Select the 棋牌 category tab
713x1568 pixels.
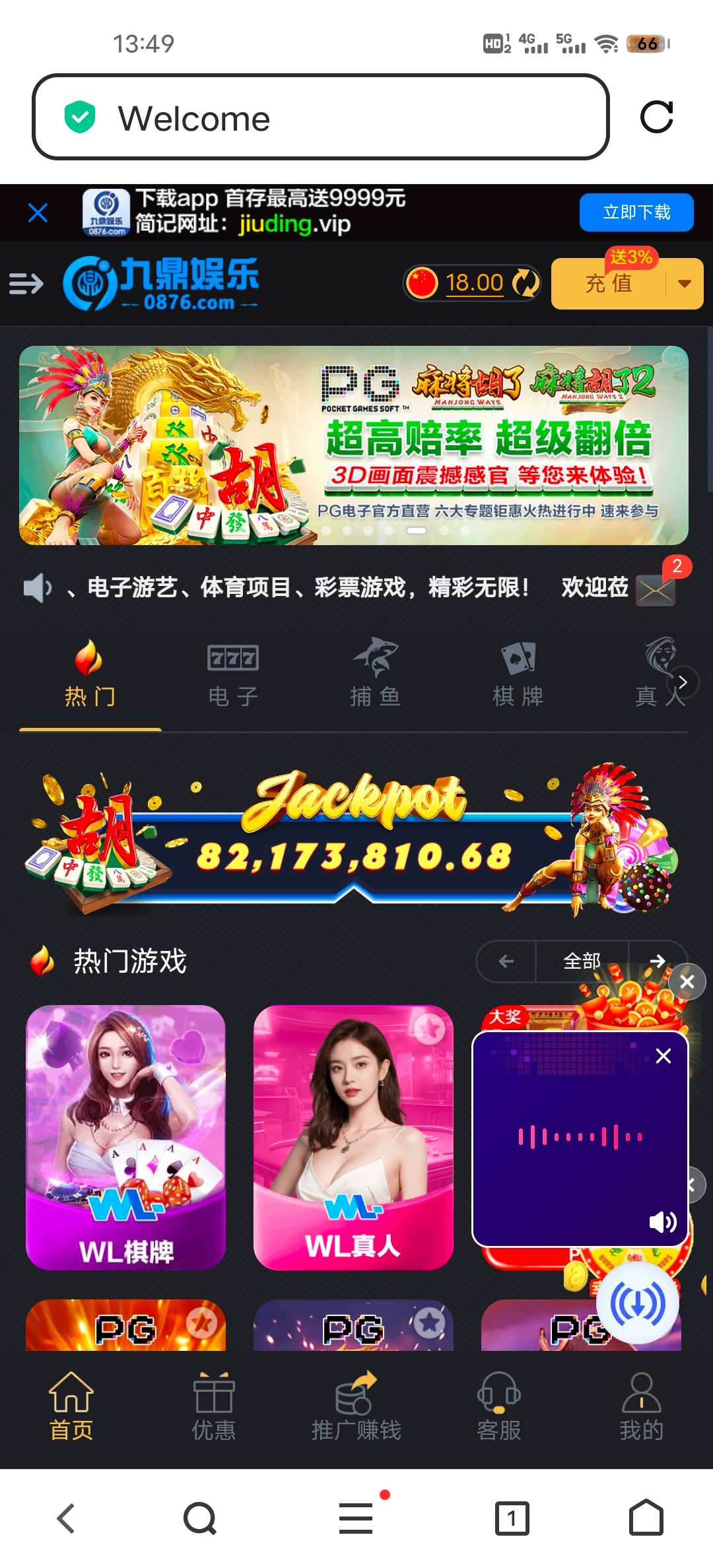pyautogui.click(x=518, y=674)
